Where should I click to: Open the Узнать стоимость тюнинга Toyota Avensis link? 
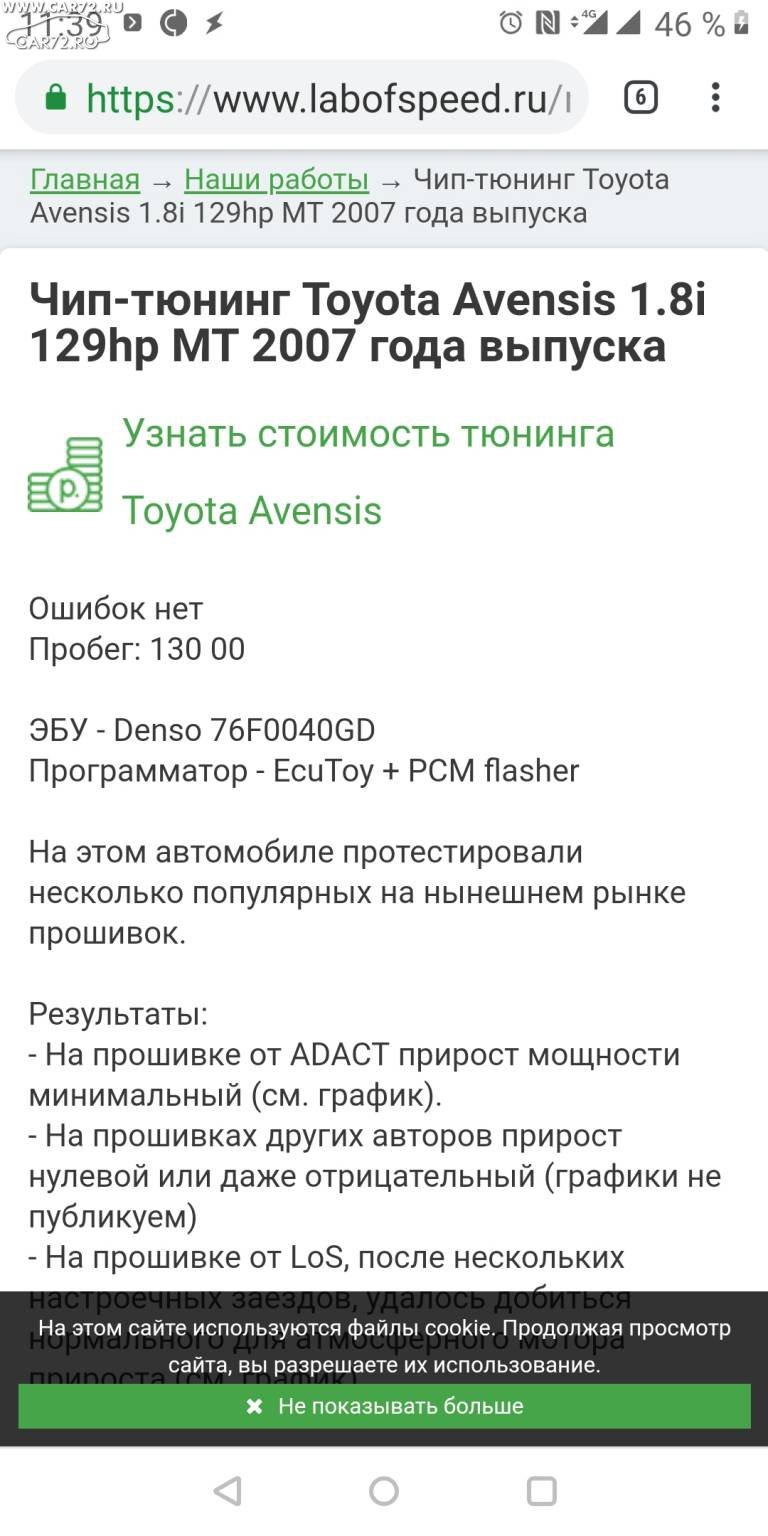click(x=368, y=472)
